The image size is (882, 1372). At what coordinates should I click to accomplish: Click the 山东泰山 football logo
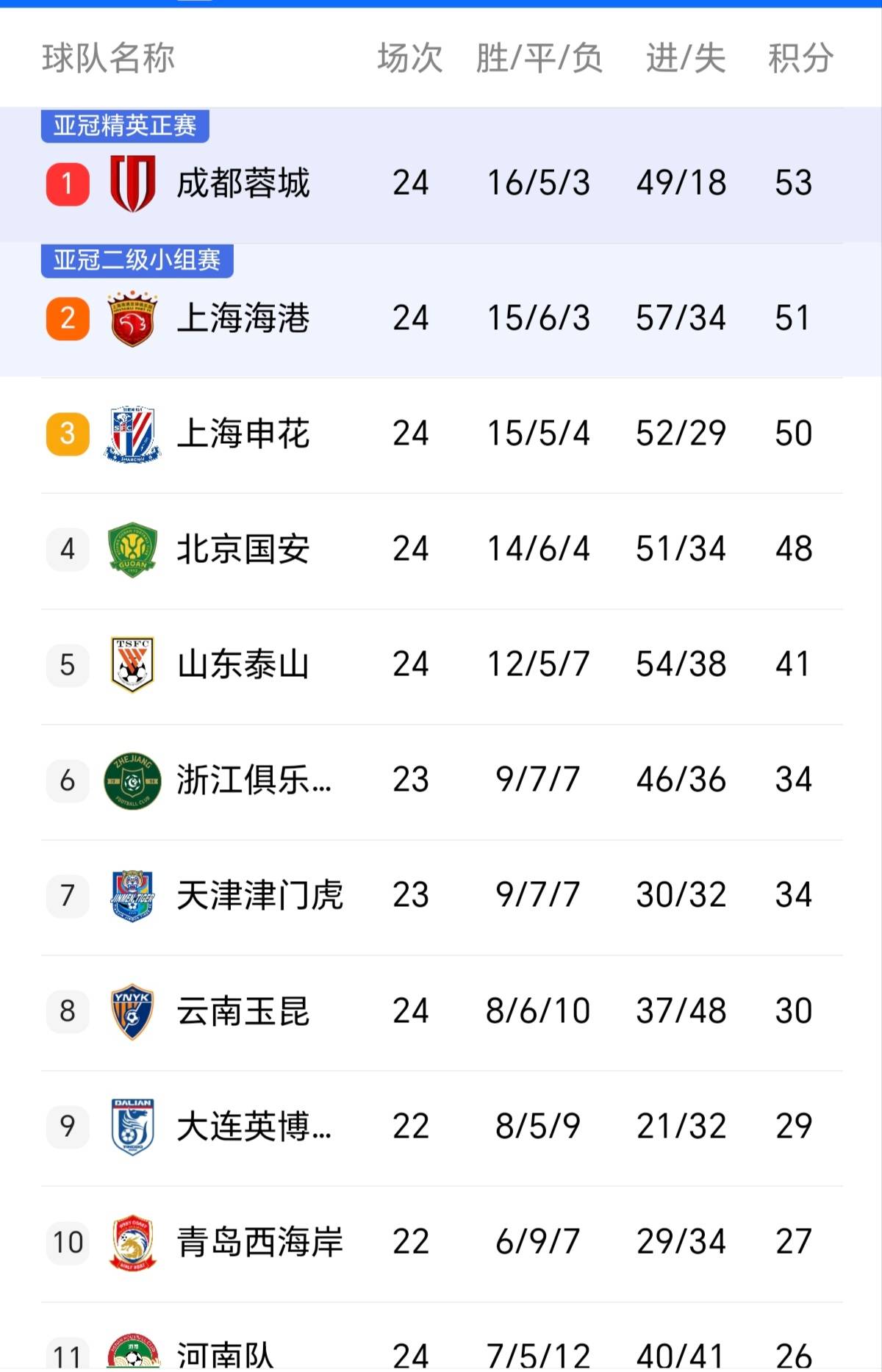pos(132,664)
